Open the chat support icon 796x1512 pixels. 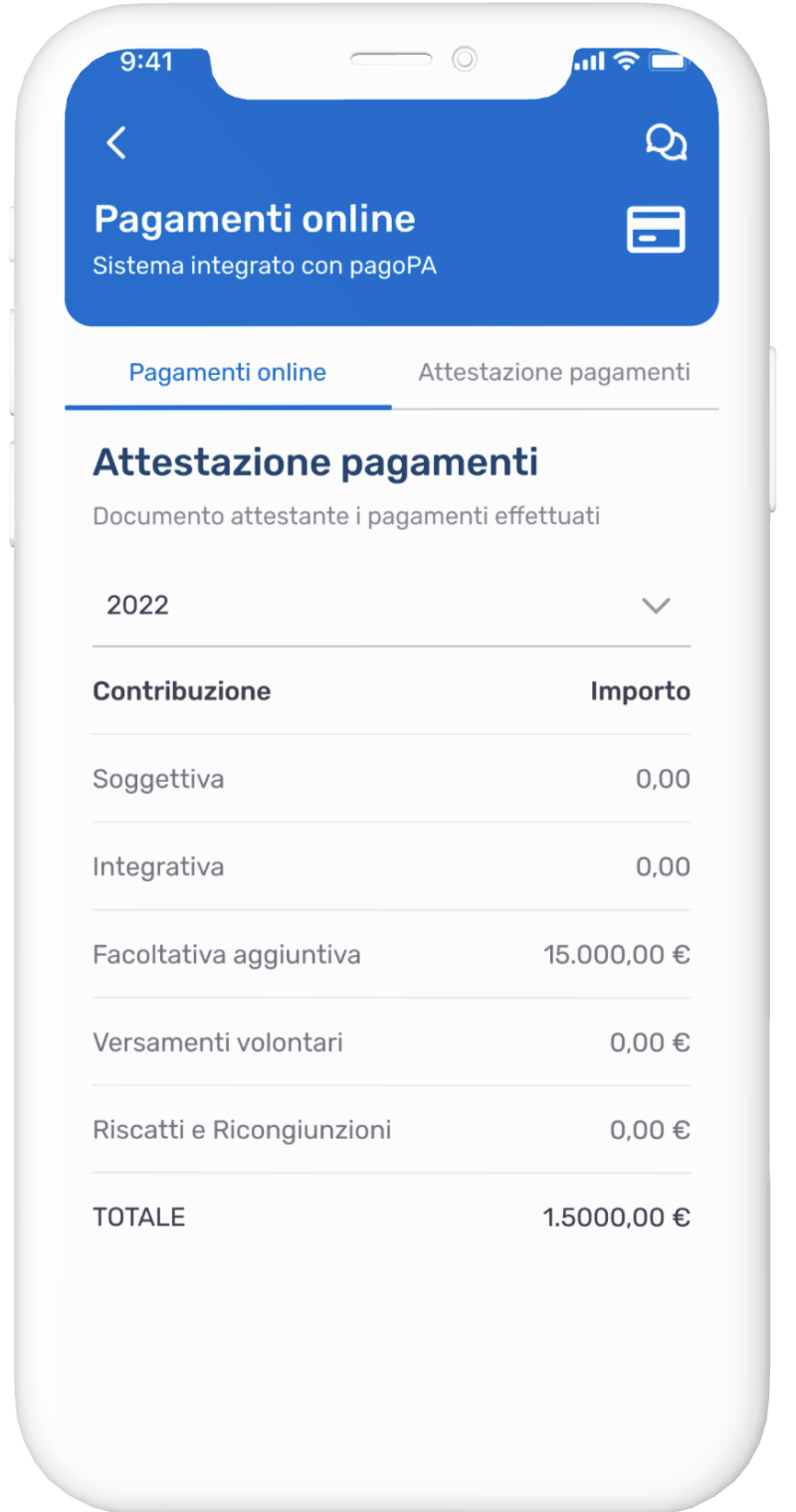(666, 142)
